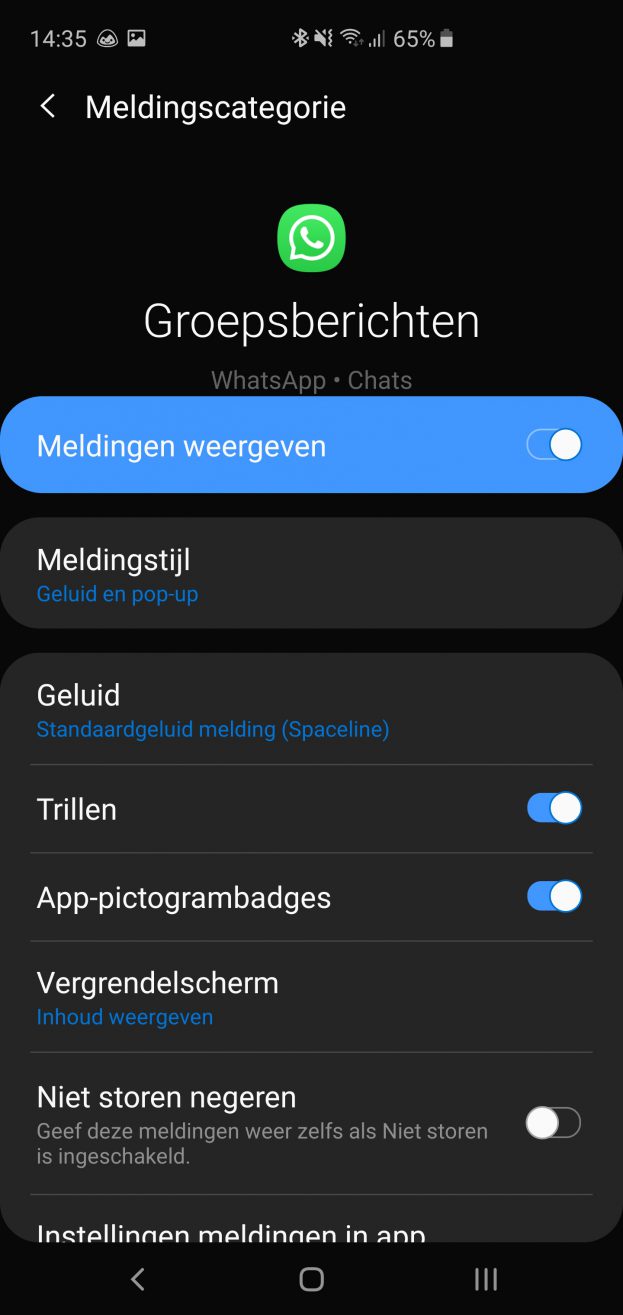Open Instellingen meldingen in app
This screenshot has height=1315, width=623.
(x=232, y=1232)
